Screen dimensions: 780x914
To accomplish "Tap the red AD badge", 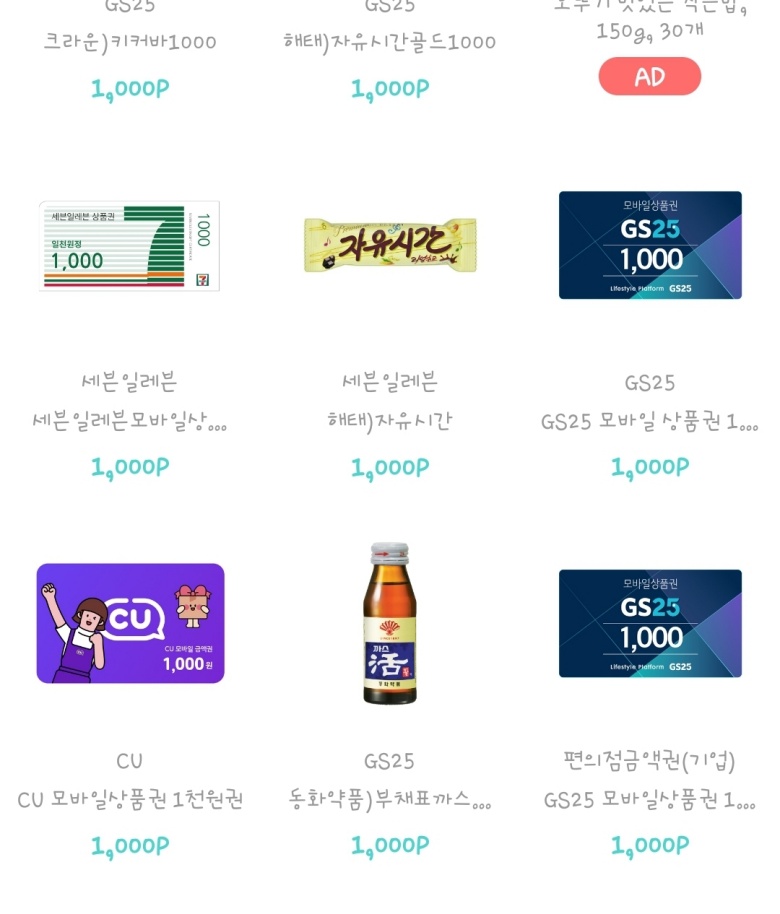I will pos(650,76).
